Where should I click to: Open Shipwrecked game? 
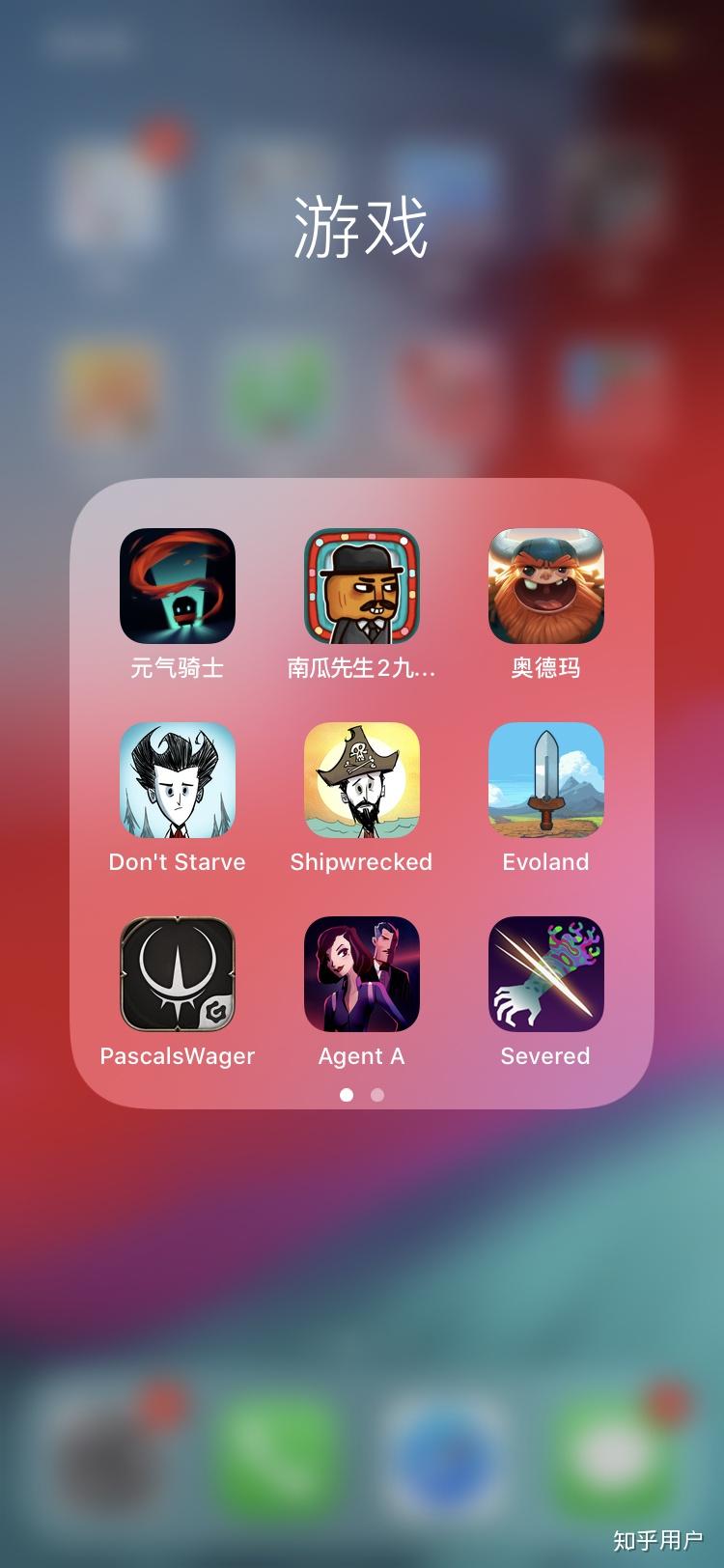point(362,780)
